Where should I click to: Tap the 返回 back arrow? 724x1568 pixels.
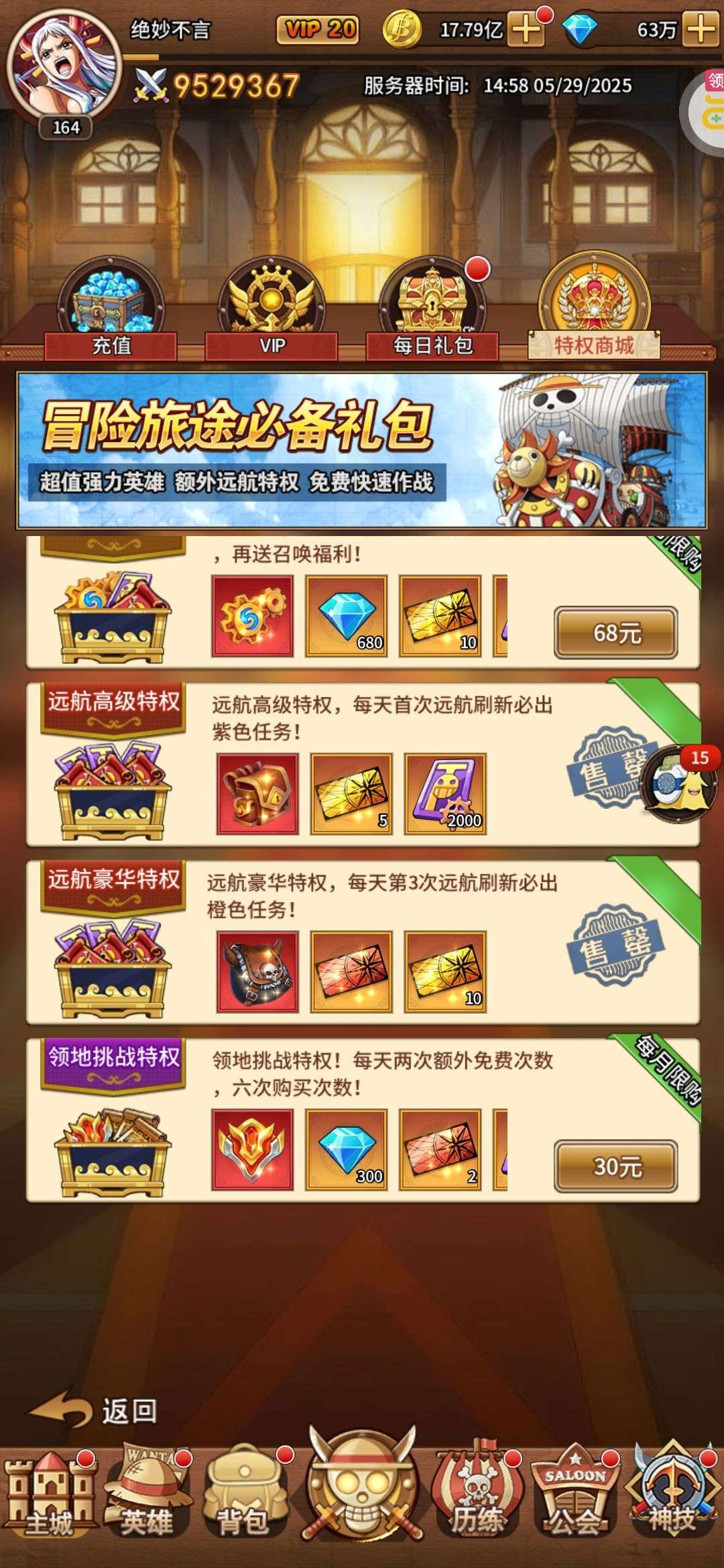[x=93, y=1411]
